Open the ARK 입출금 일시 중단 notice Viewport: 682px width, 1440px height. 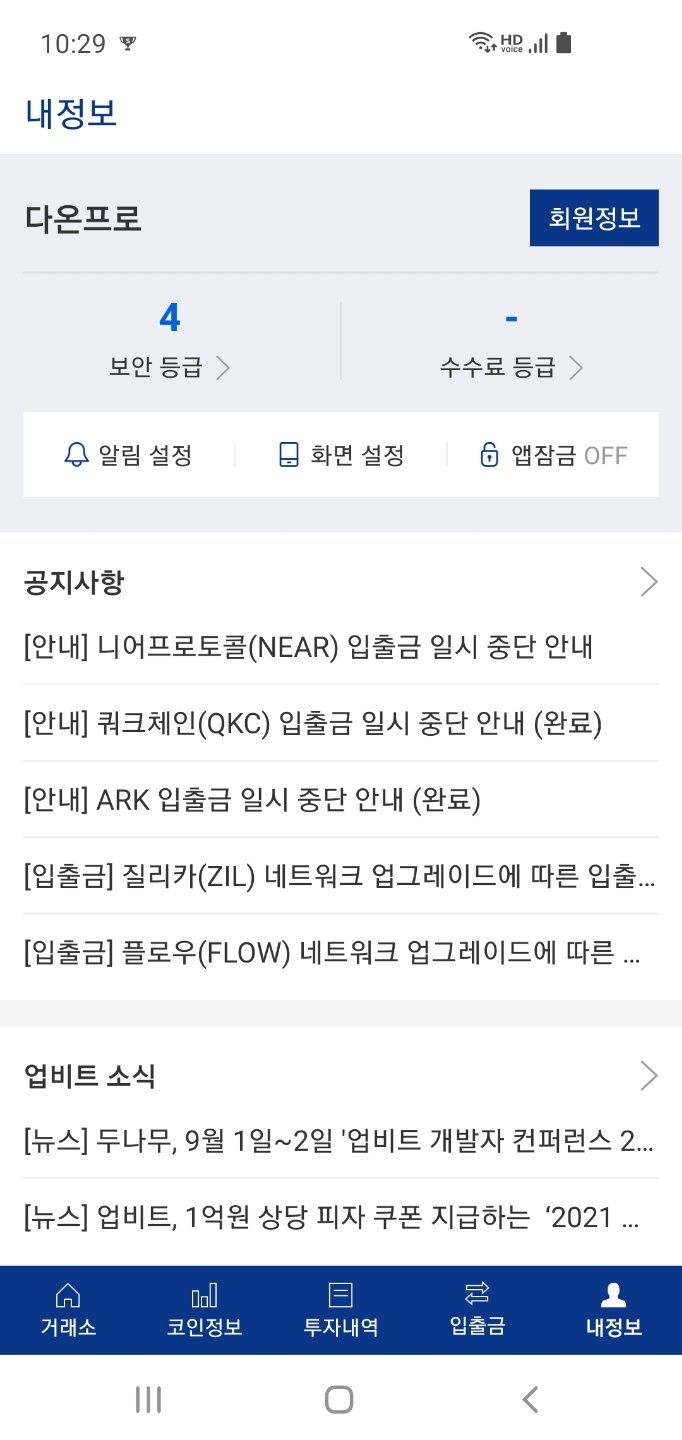coord(253,800)
